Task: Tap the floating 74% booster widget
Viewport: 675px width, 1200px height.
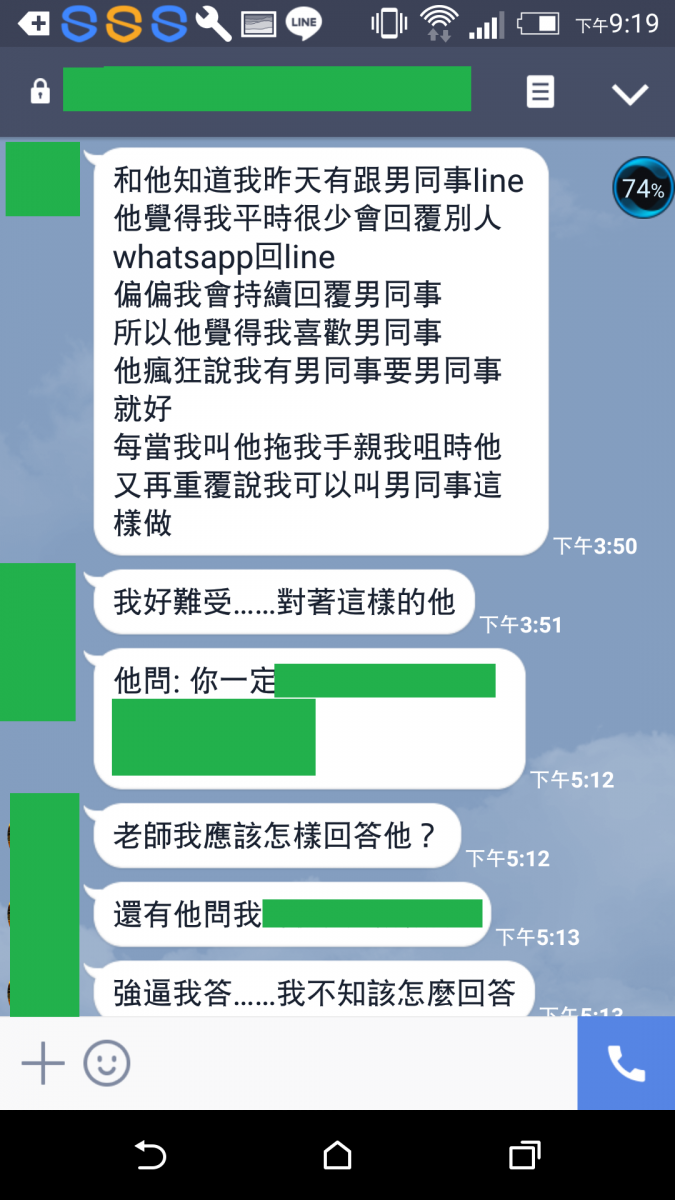Action: click(x=641, y=187)
